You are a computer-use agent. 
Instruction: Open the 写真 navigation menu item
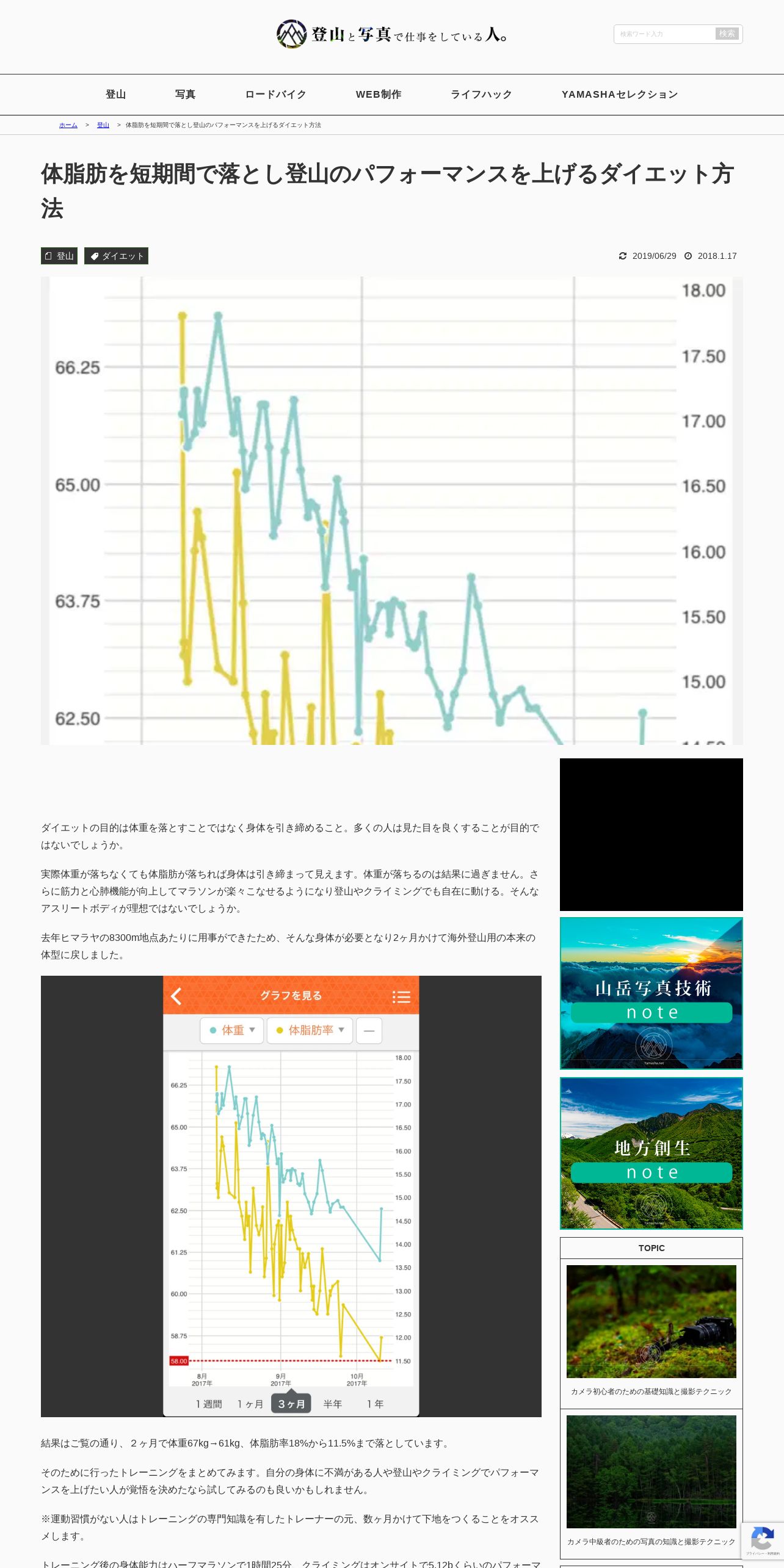coord(185,95)
